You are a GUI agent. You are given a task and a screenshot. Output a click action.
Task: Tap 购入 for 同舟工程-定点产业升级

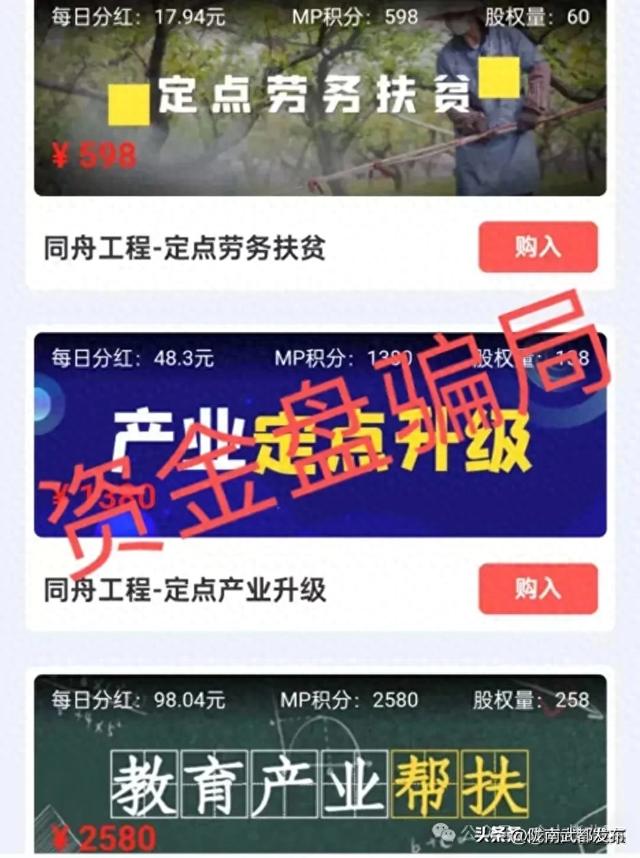[537, 589]
